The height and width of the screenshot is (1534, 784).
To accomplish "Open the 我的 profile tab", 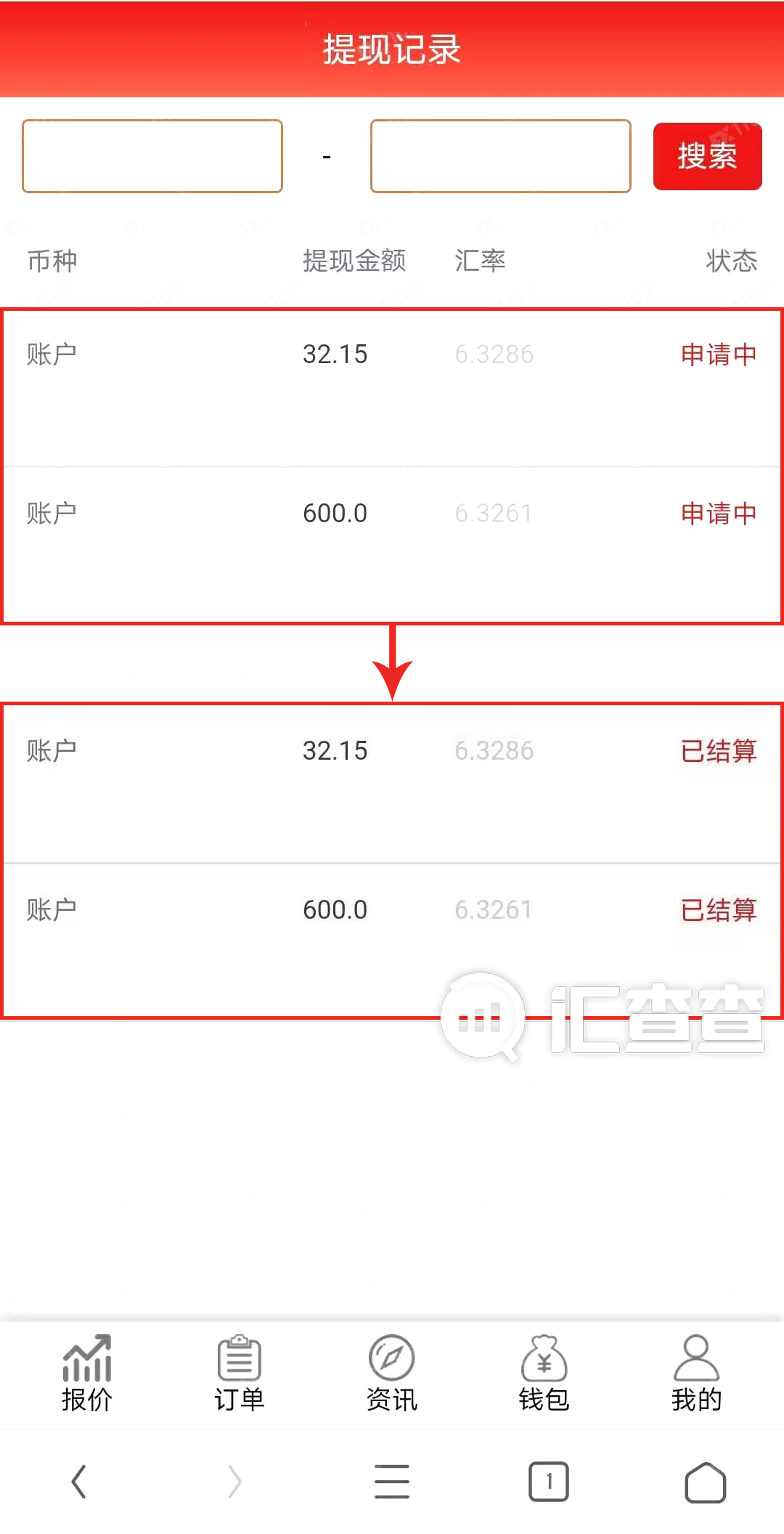I will coord(696,1373).
